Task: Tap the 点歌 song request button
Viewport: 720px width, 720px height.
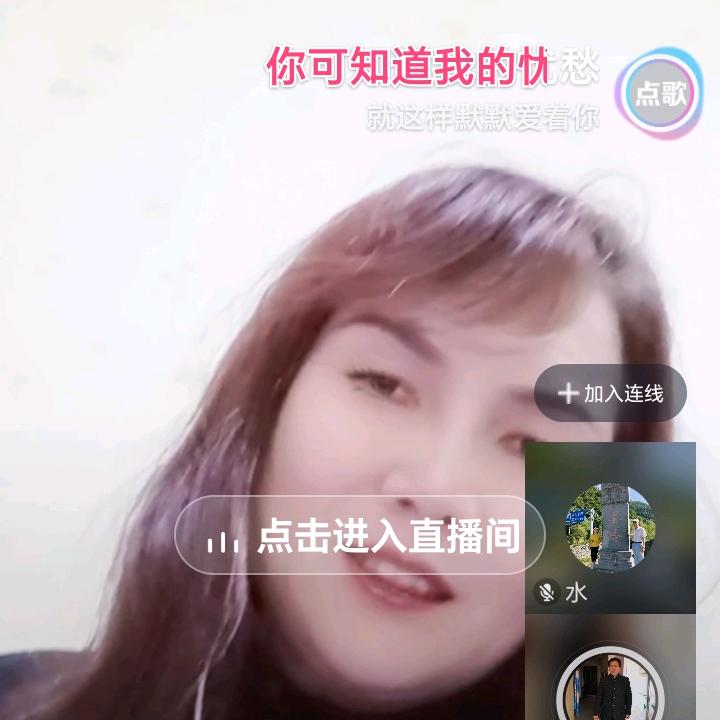Action: tap(660, 94)
